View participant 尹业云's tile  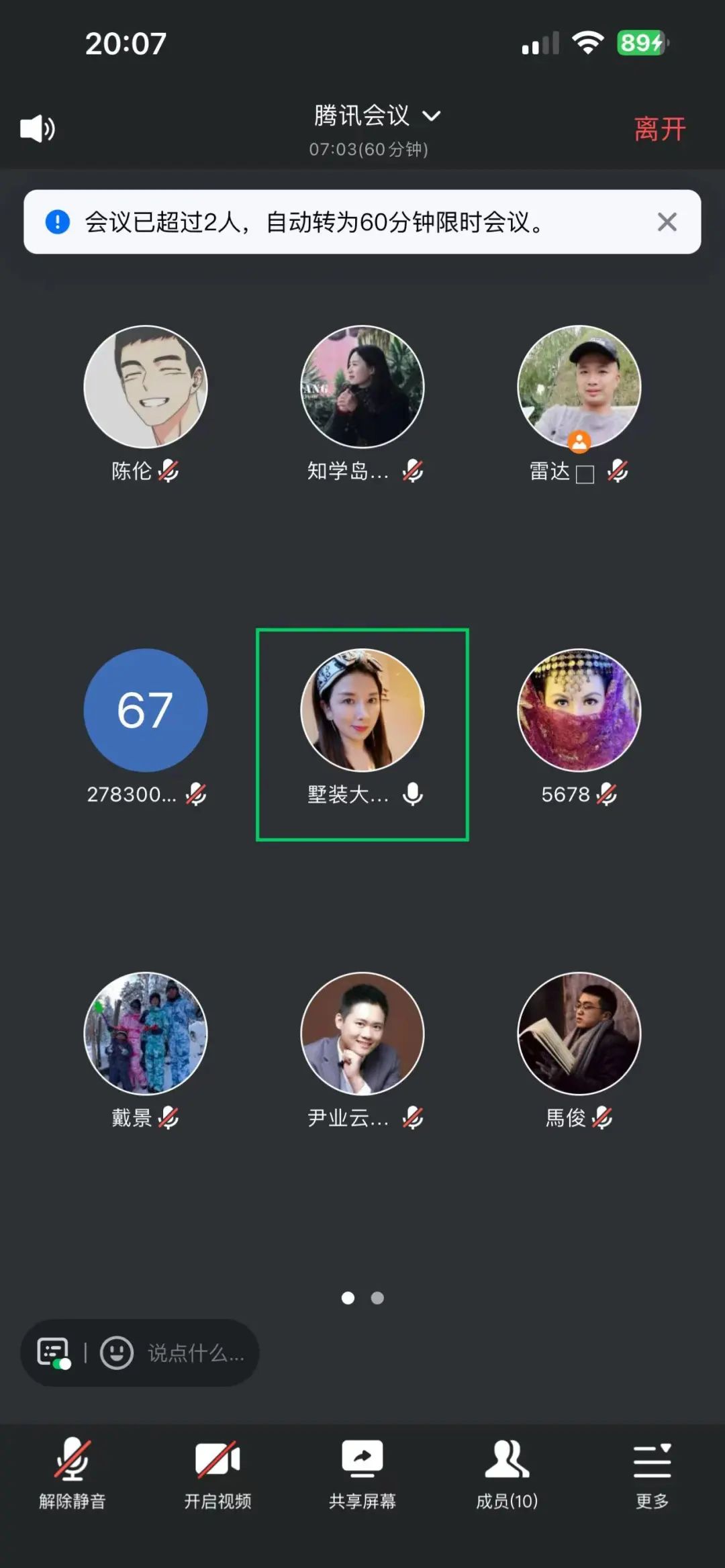[x=362, y=1034]
